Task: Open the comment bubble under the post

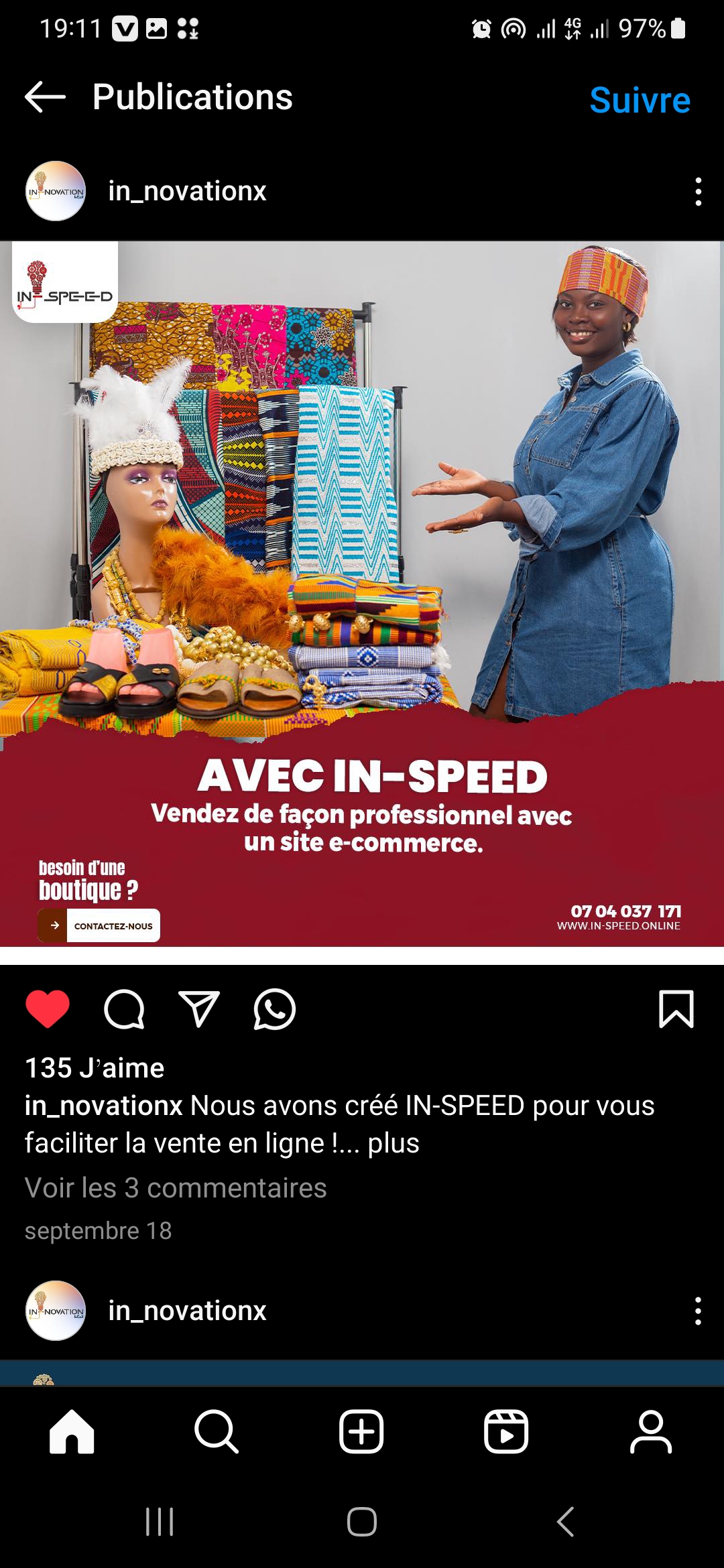Action: (x=124, y=1009)
